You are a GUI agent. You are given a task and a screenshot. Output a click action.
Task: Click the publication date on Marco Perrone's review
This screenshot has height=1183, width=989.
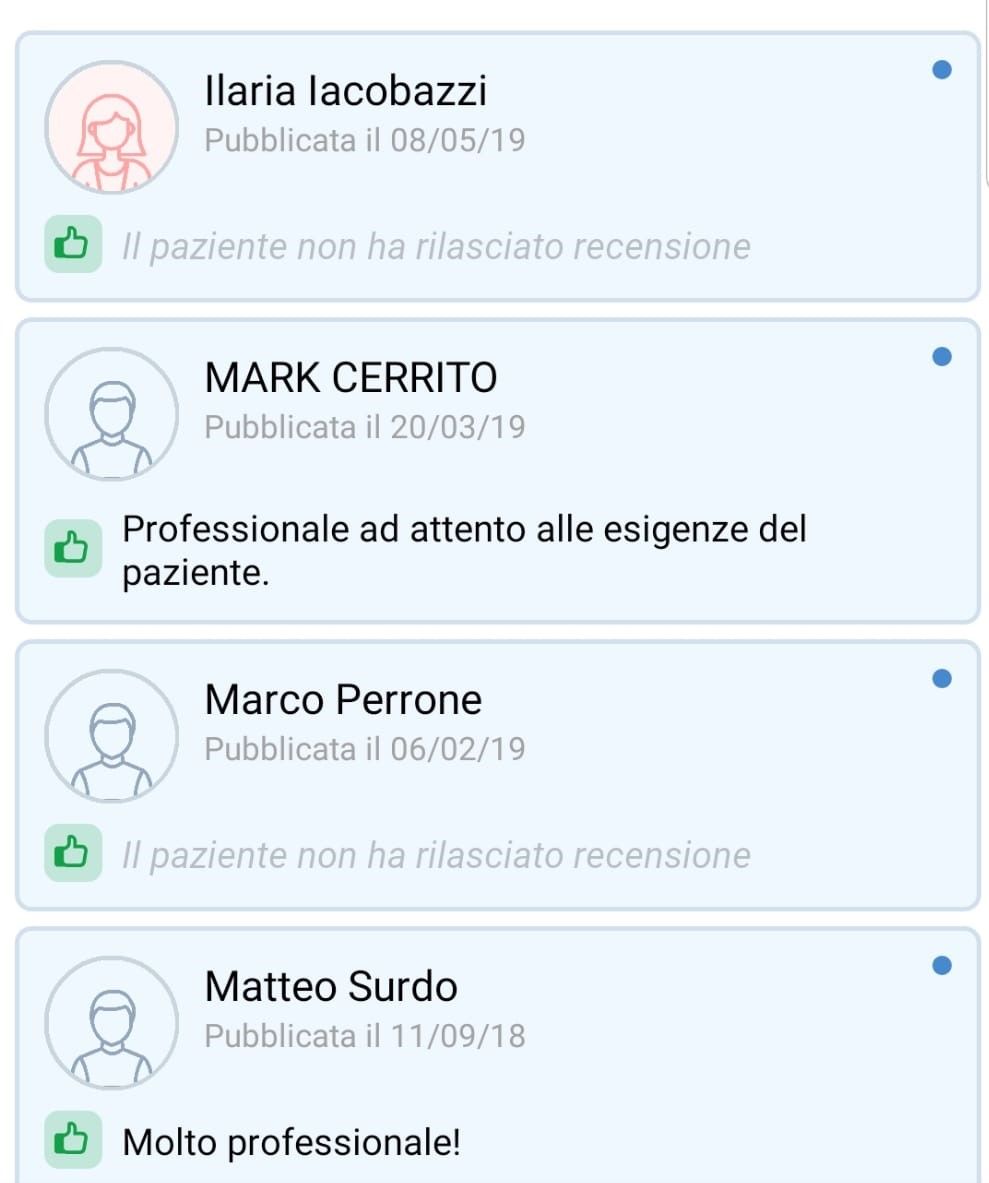tap(364, 748)
